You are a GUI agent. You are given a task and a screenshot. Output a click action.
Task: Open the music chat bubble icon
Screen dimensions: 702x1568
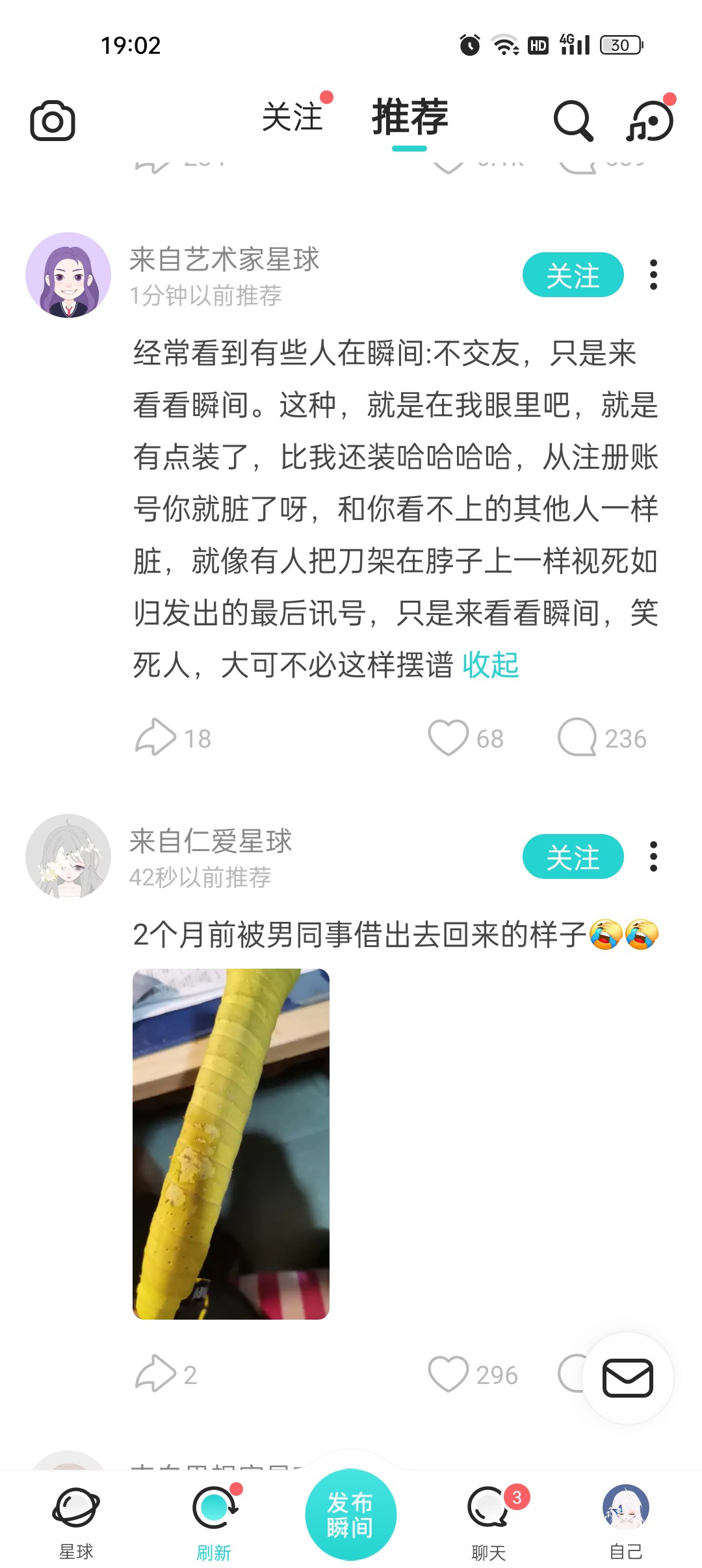coord(650,120)
